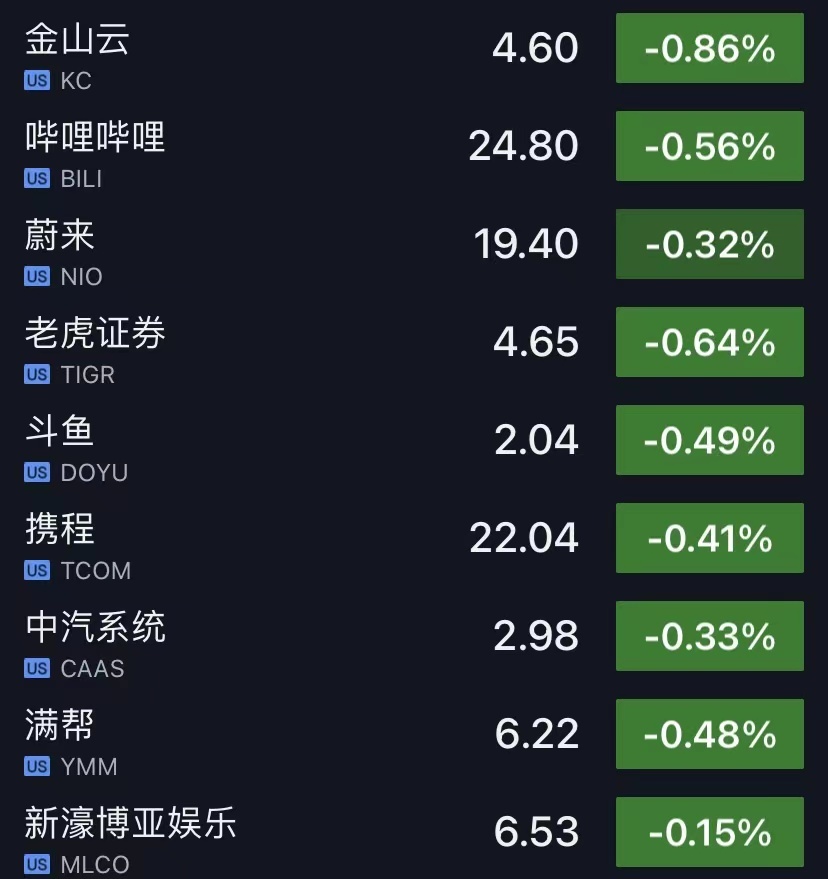
Task: Tap the -0.56% change indicator for 哔哩哔哩
Action: tap(709, 146)
